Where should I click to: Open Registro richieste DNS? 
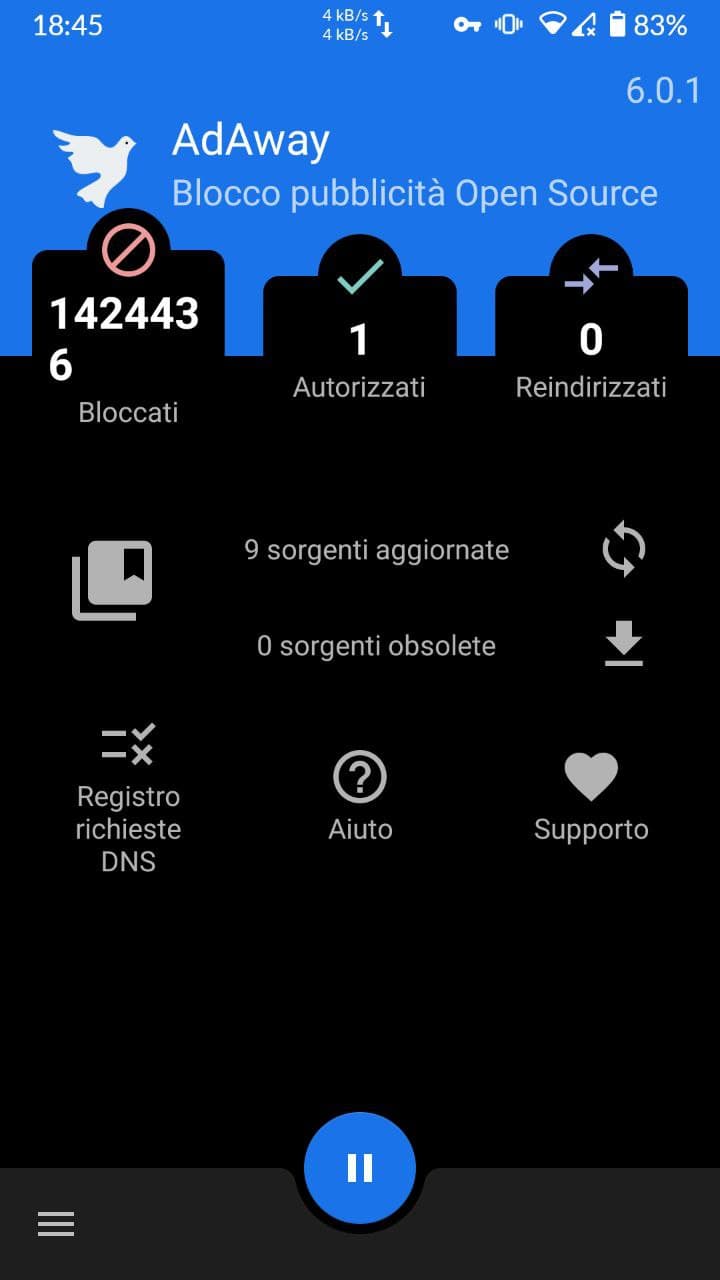(x=128, y=800)
